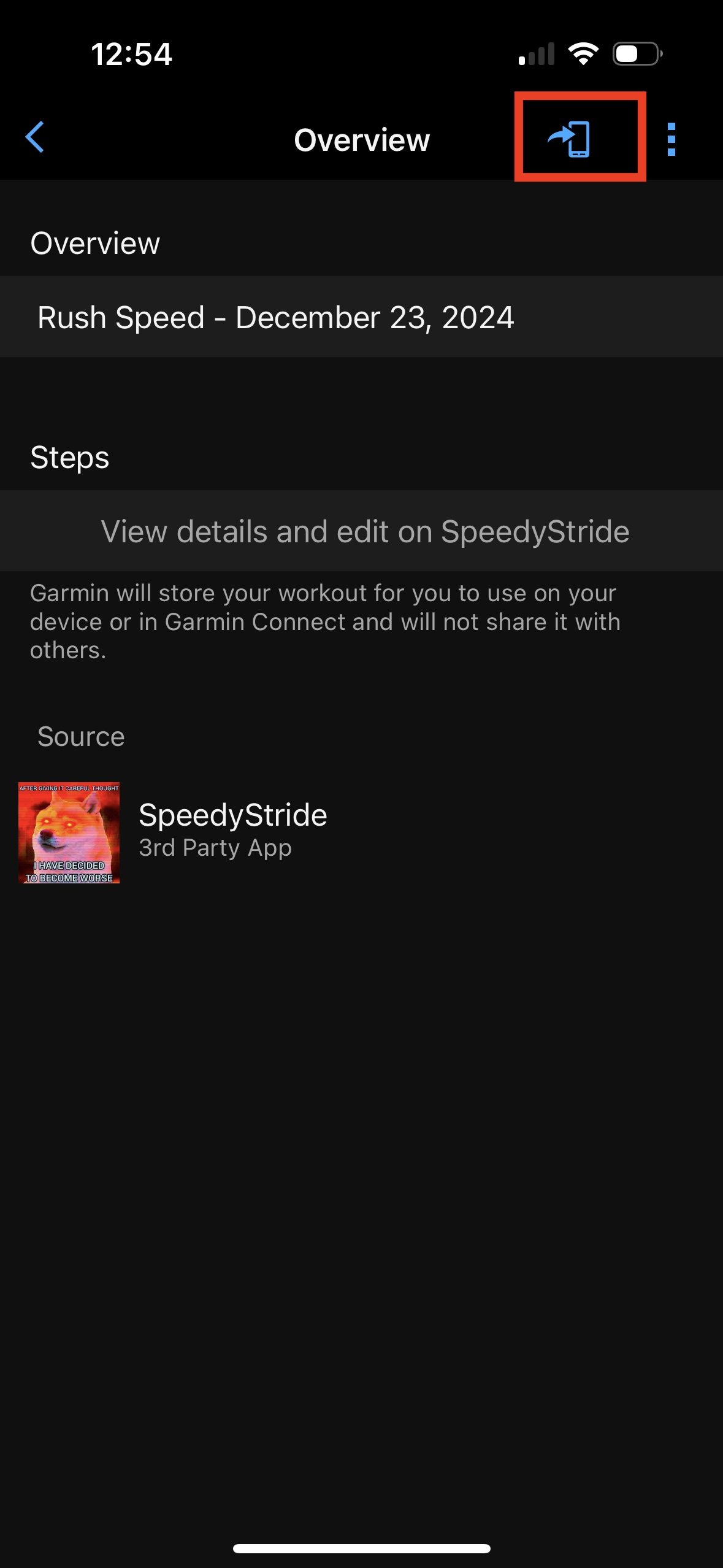Tap the clock showing 12:54
The height and width of the screenshot is (1568, 723).
(132, 54)
